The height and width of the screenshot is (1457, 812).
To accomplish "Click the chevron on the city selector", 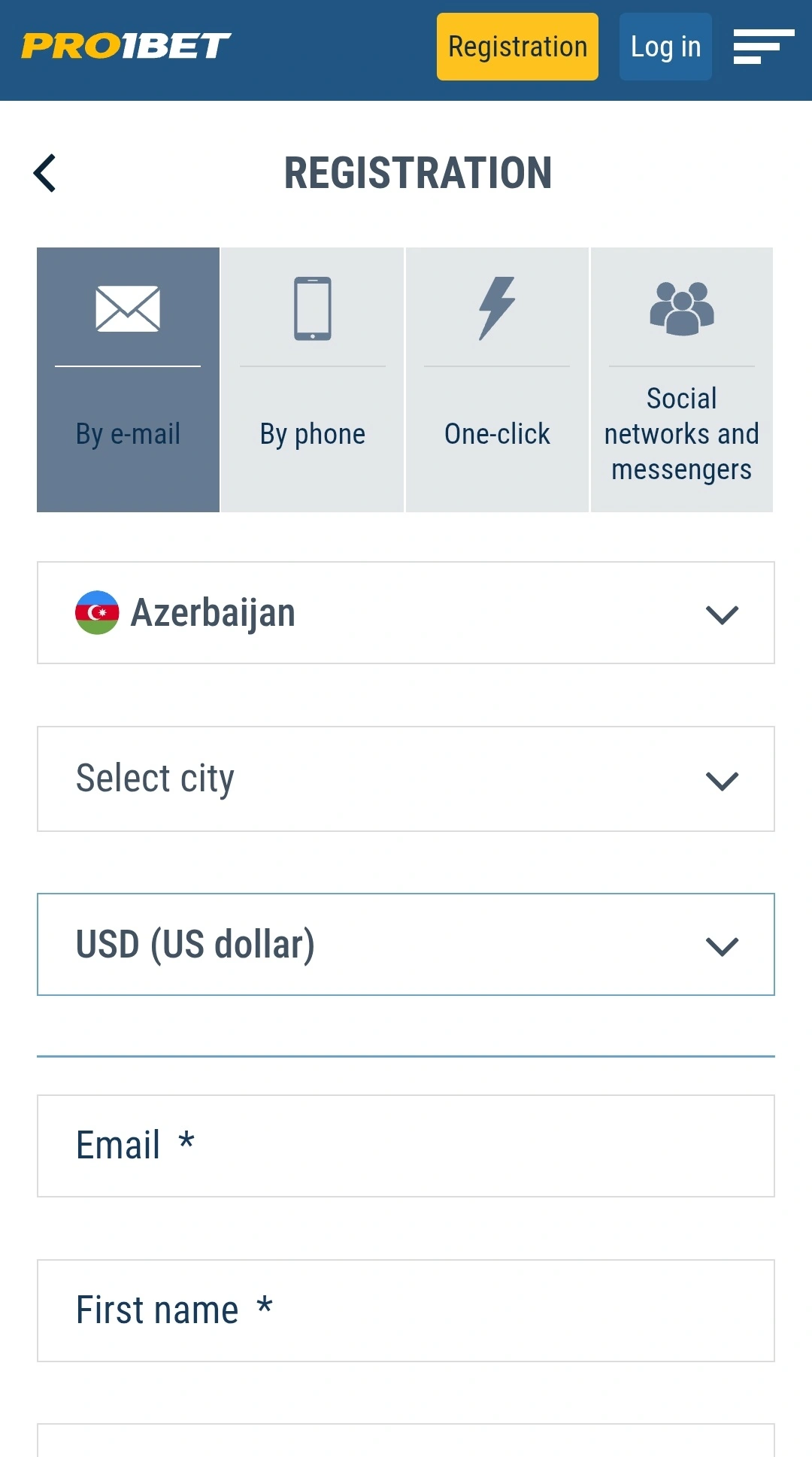I will point(723,782).
